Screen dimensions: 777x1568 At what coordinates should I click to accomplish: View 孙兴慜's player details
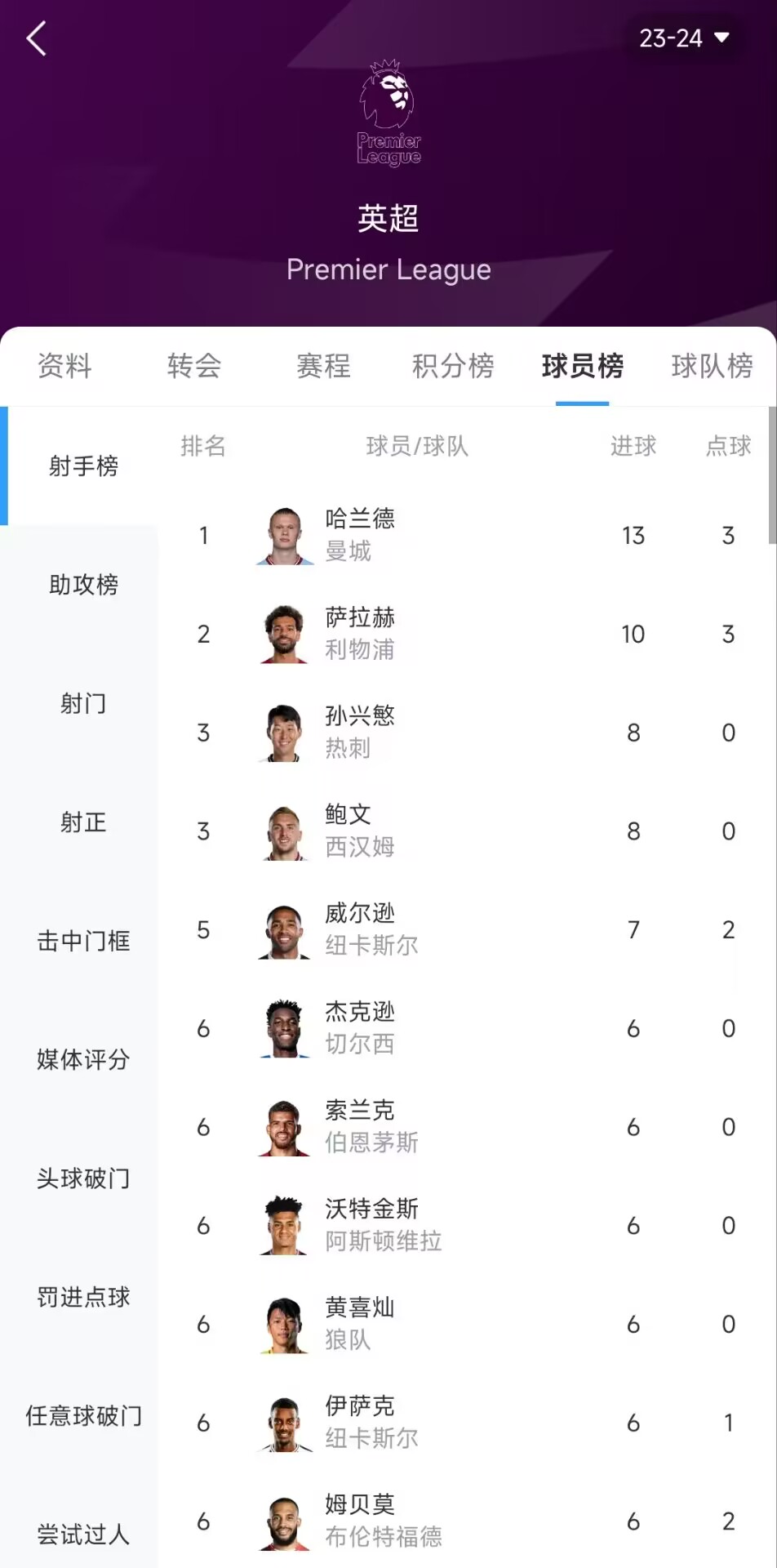[x=465, y=733]
